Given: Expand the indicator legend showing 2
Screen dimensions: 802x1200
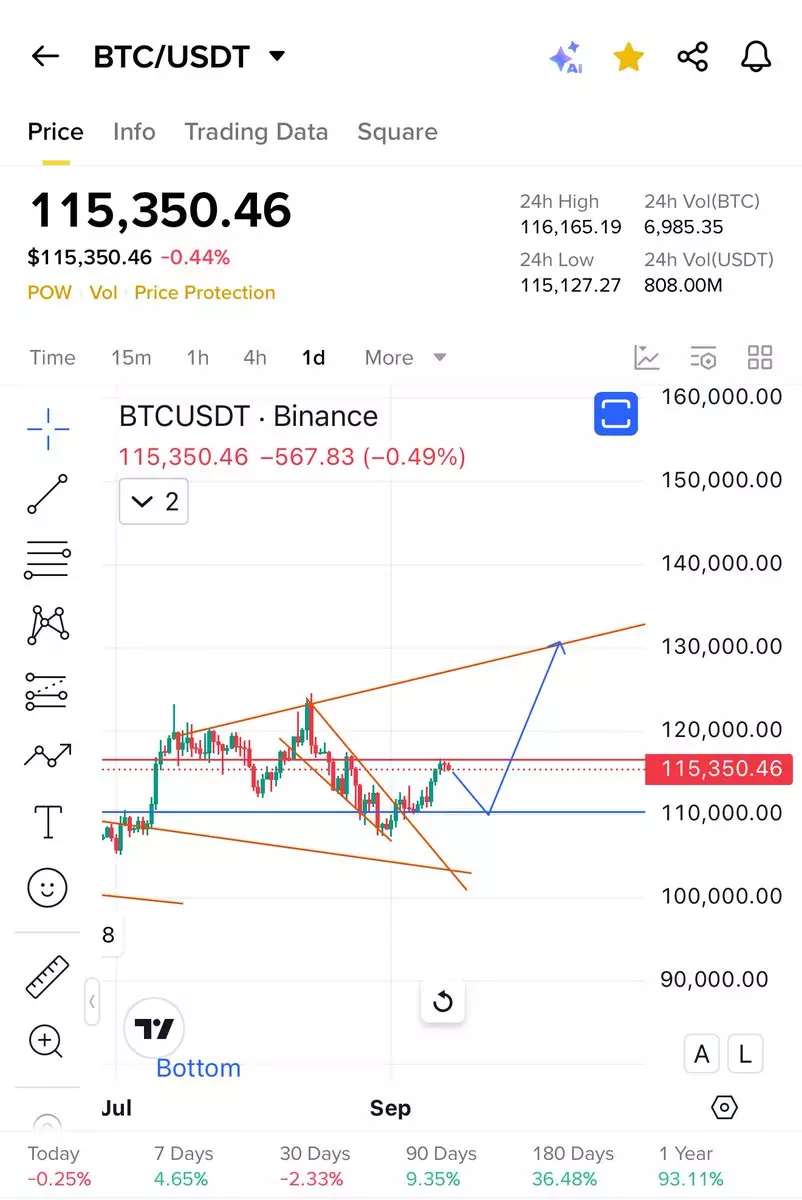Looking at the screenshot, I should click(154, 502).
